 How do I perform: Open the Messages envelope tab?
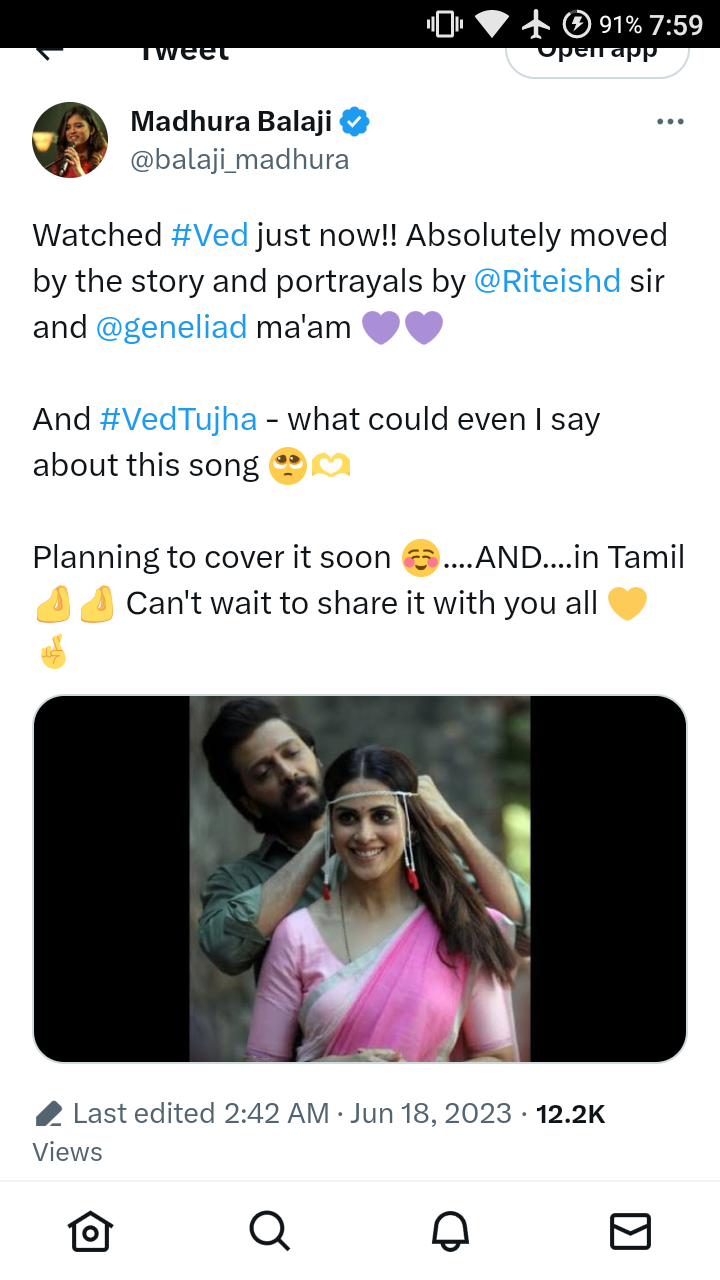tap(630, 1231)
